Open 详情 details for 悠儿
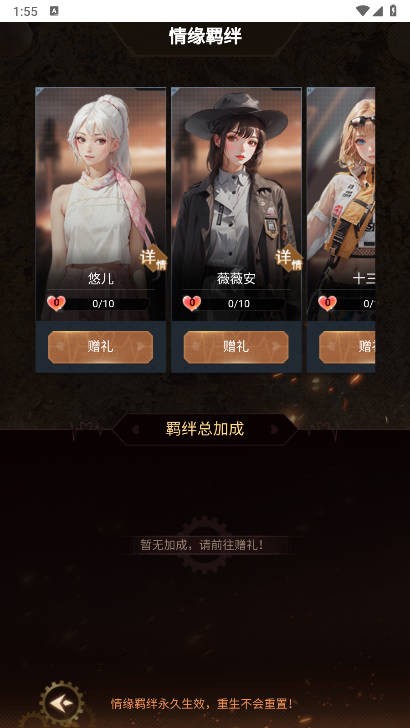 click(153, 258)
